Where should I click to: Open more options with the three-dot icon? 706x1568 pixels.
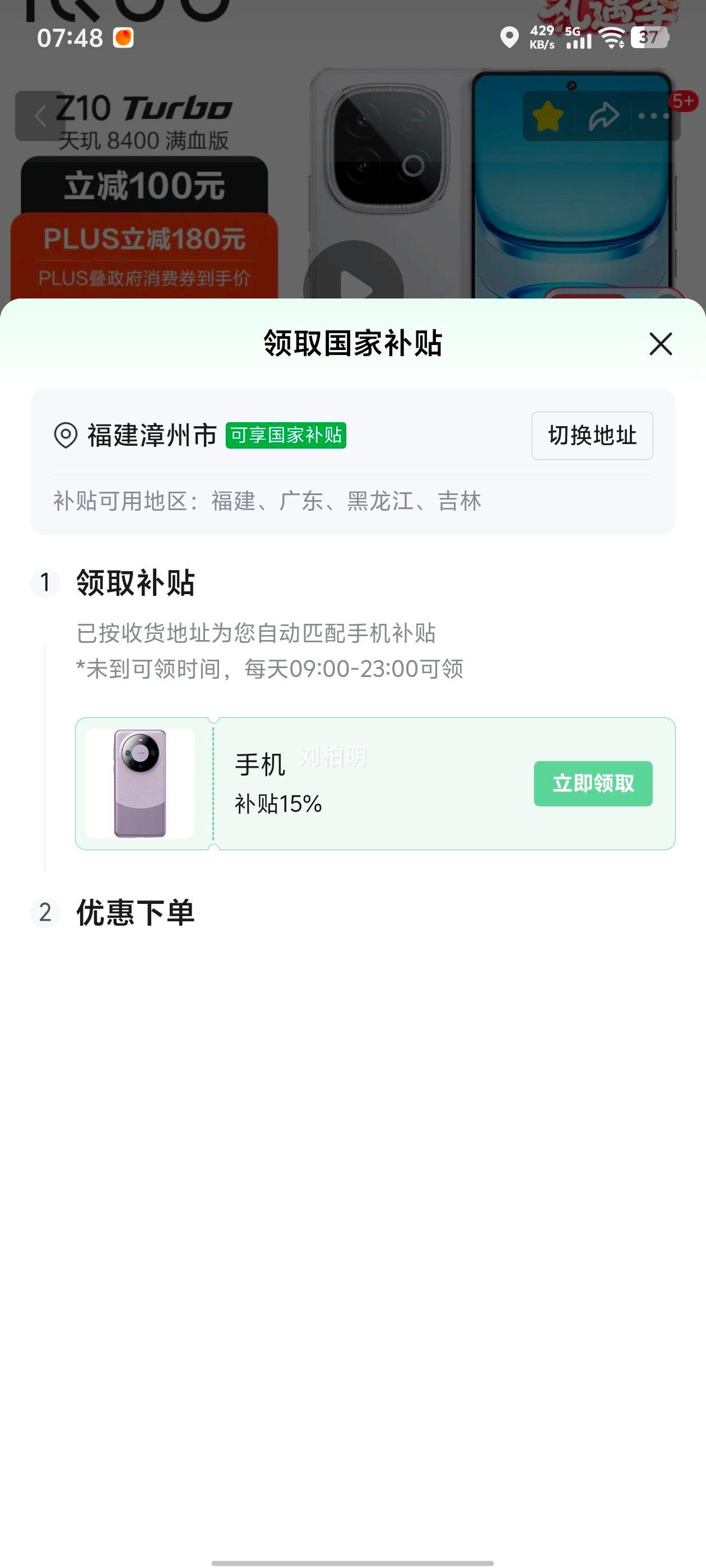653,116
